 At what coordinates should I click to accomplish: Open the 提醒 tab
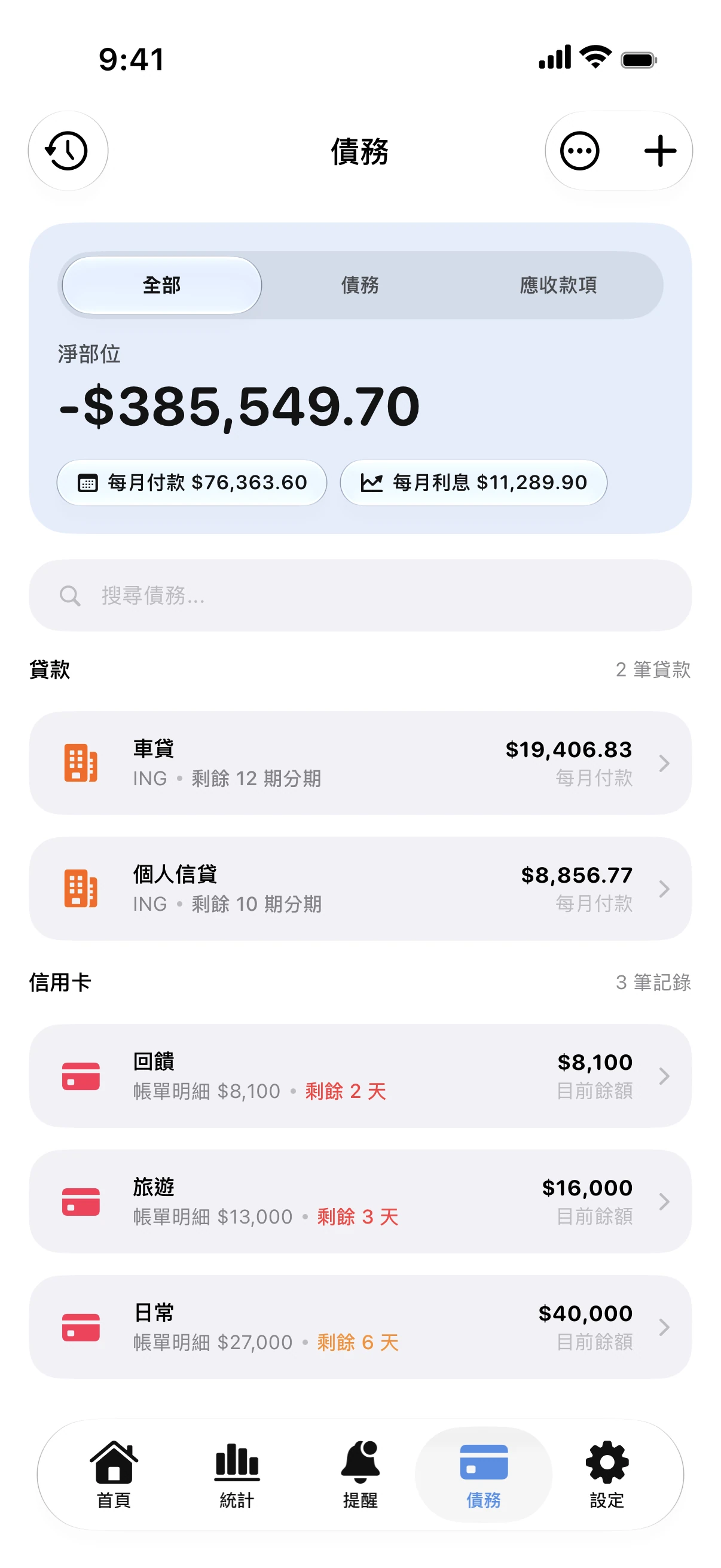point(360,1474)
